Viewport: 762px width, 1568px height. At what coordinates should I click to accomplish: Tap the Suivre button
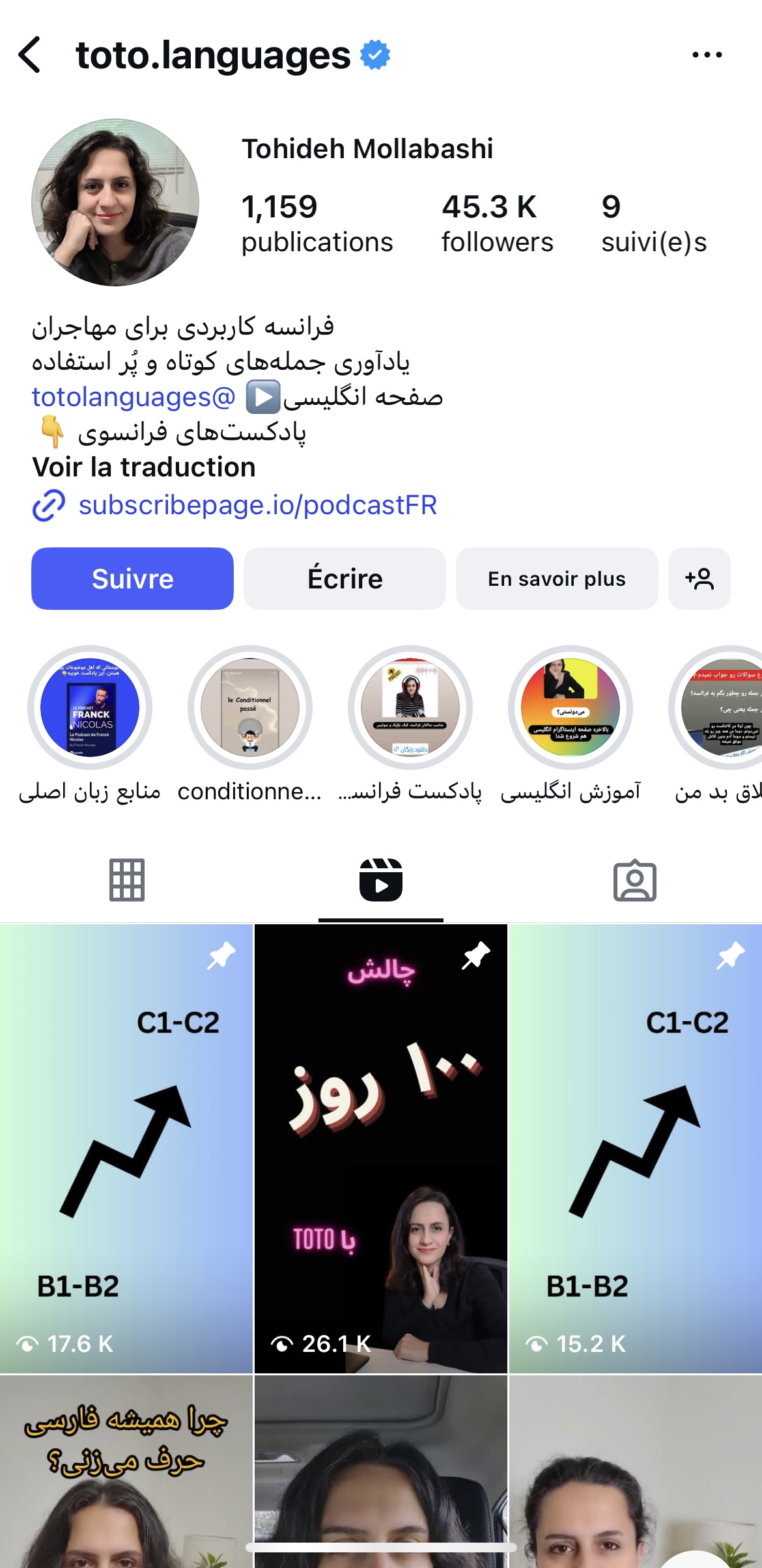(x=132, y=579)
